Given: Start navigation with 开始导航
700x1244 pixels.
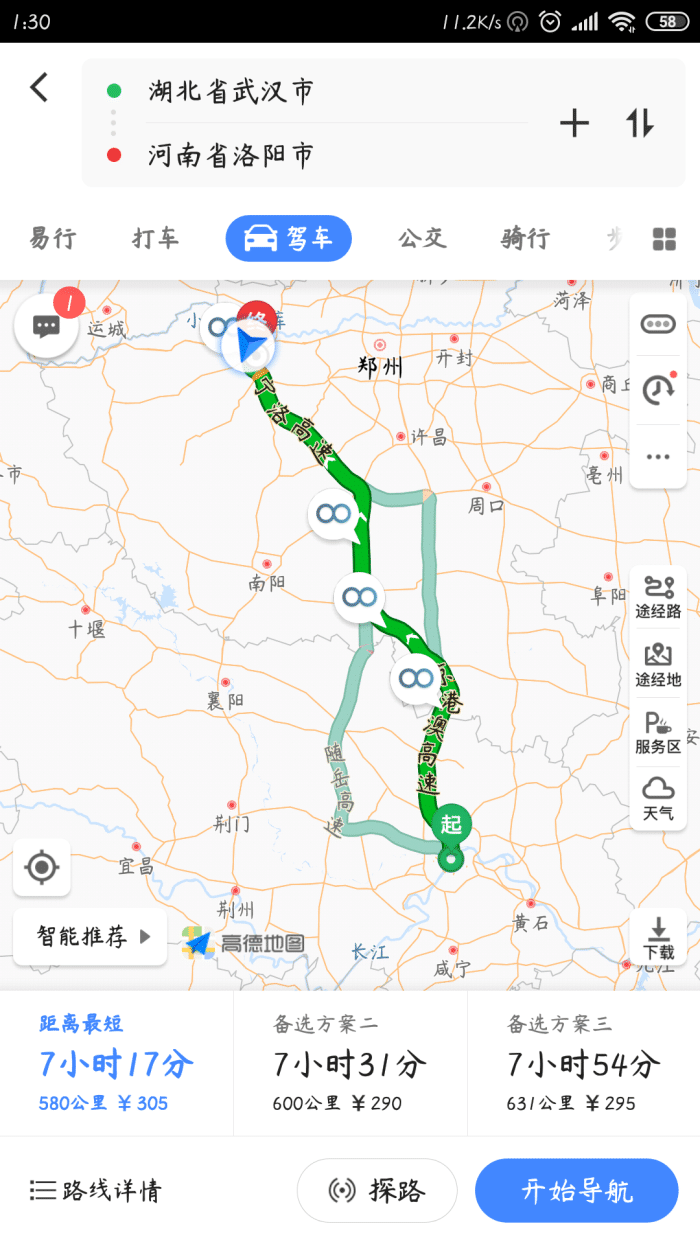Looking at the screenshot, I should 577,1190.
